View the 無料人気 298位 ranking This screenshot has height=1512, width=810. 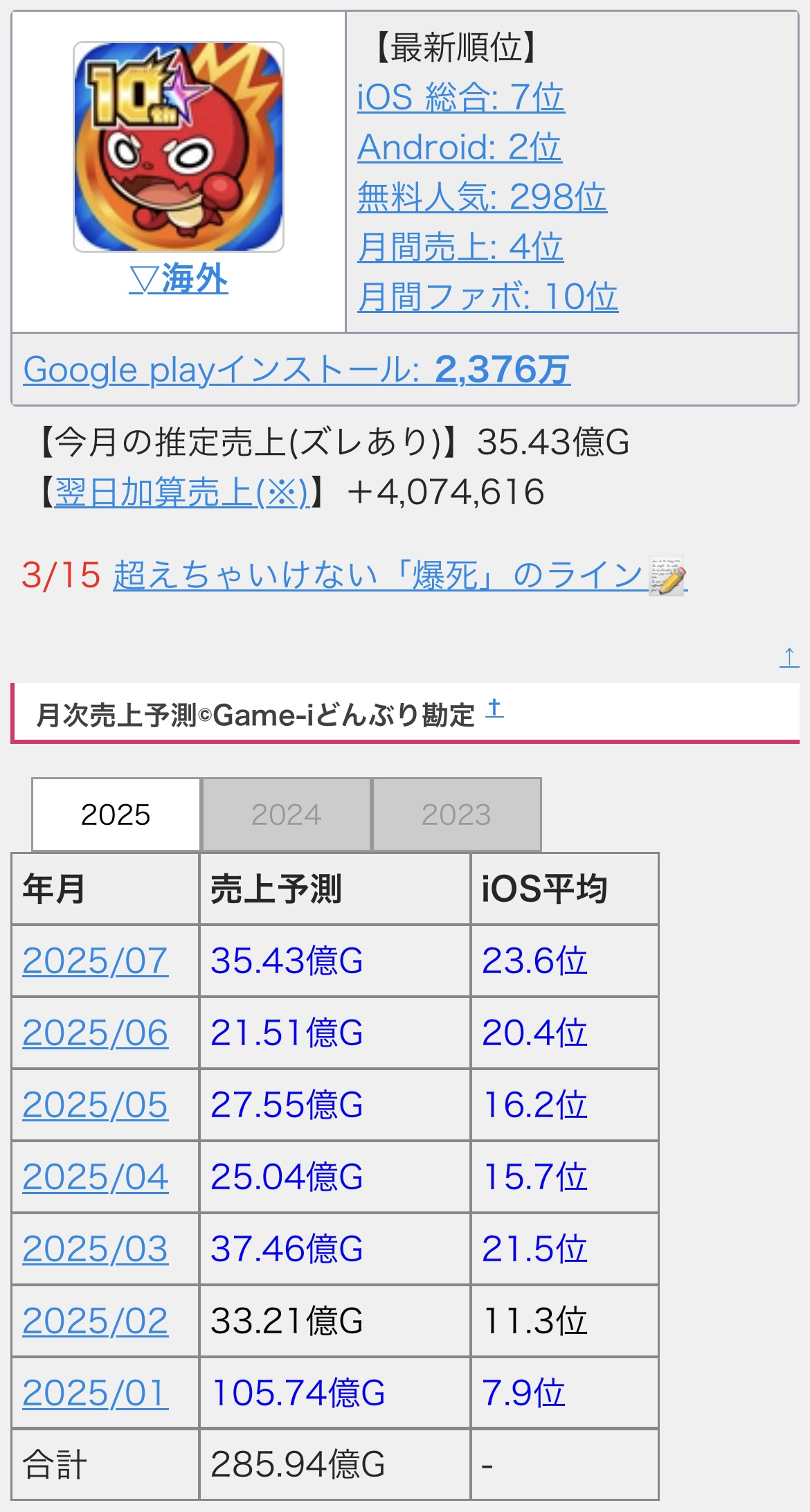click(x=482, y=197)
